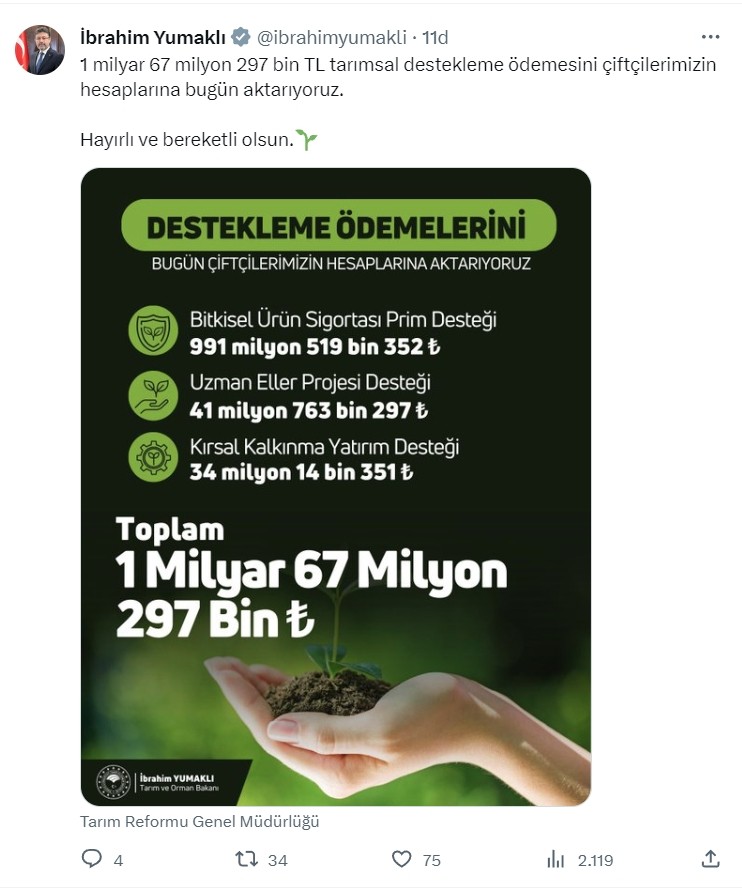Open the 11d post timestamp
The image size is (742, 893).
[435, 38]
